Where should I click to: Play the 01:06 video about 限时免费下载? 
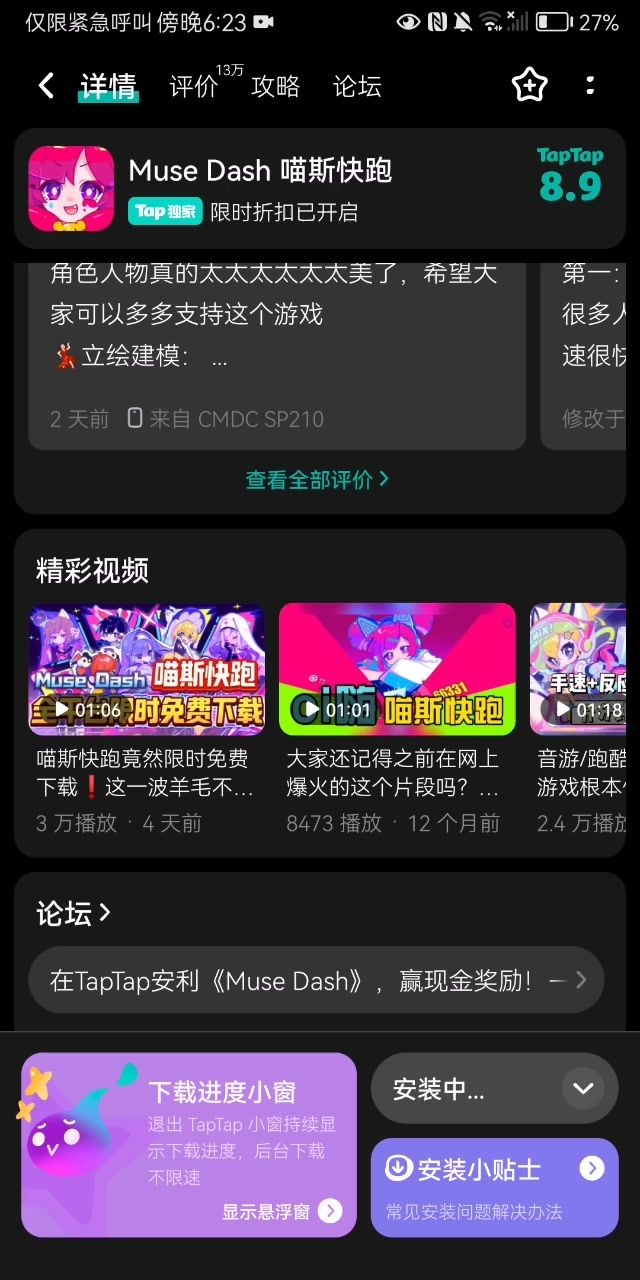pos(147,669)
